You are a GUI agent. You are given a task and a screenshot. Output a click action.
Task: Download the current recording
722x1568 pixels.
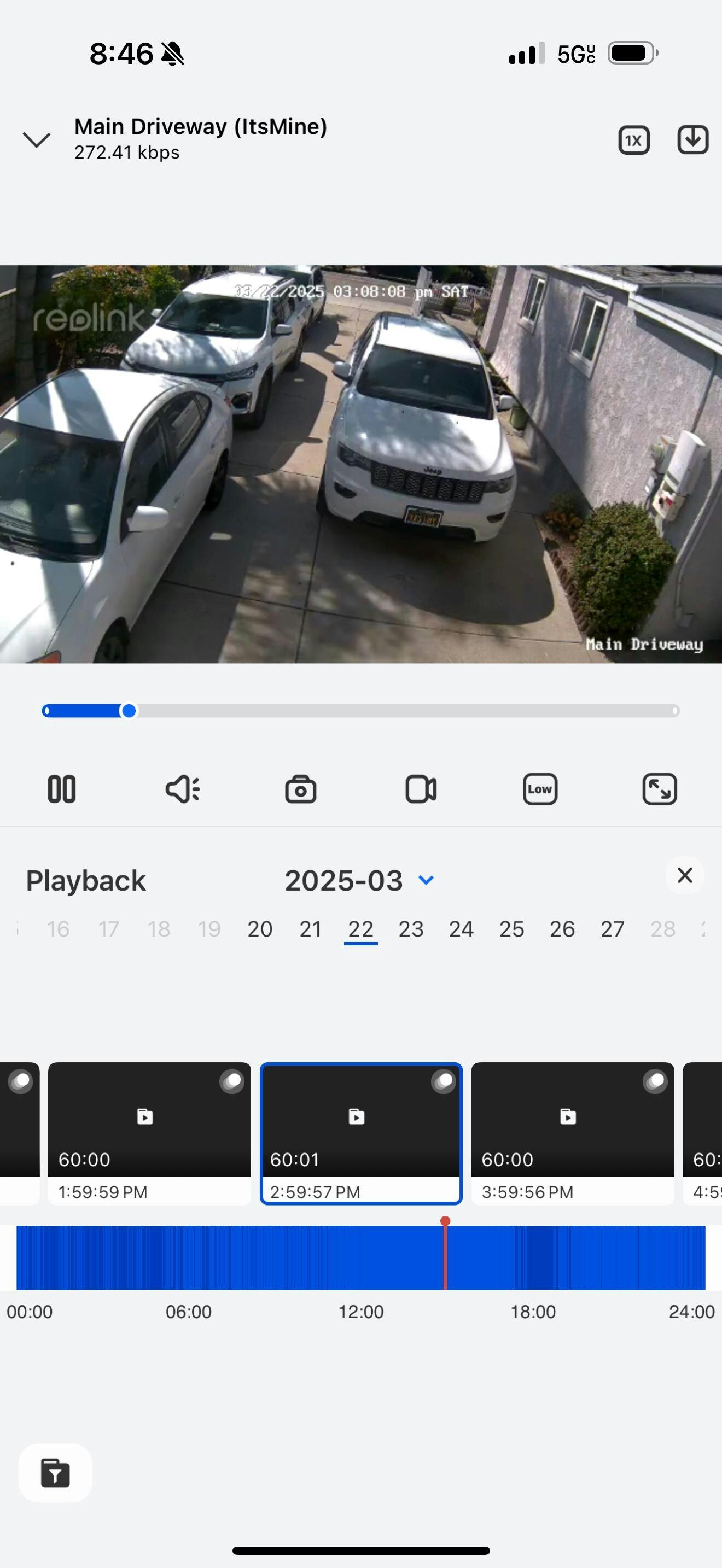coord(693,140)
